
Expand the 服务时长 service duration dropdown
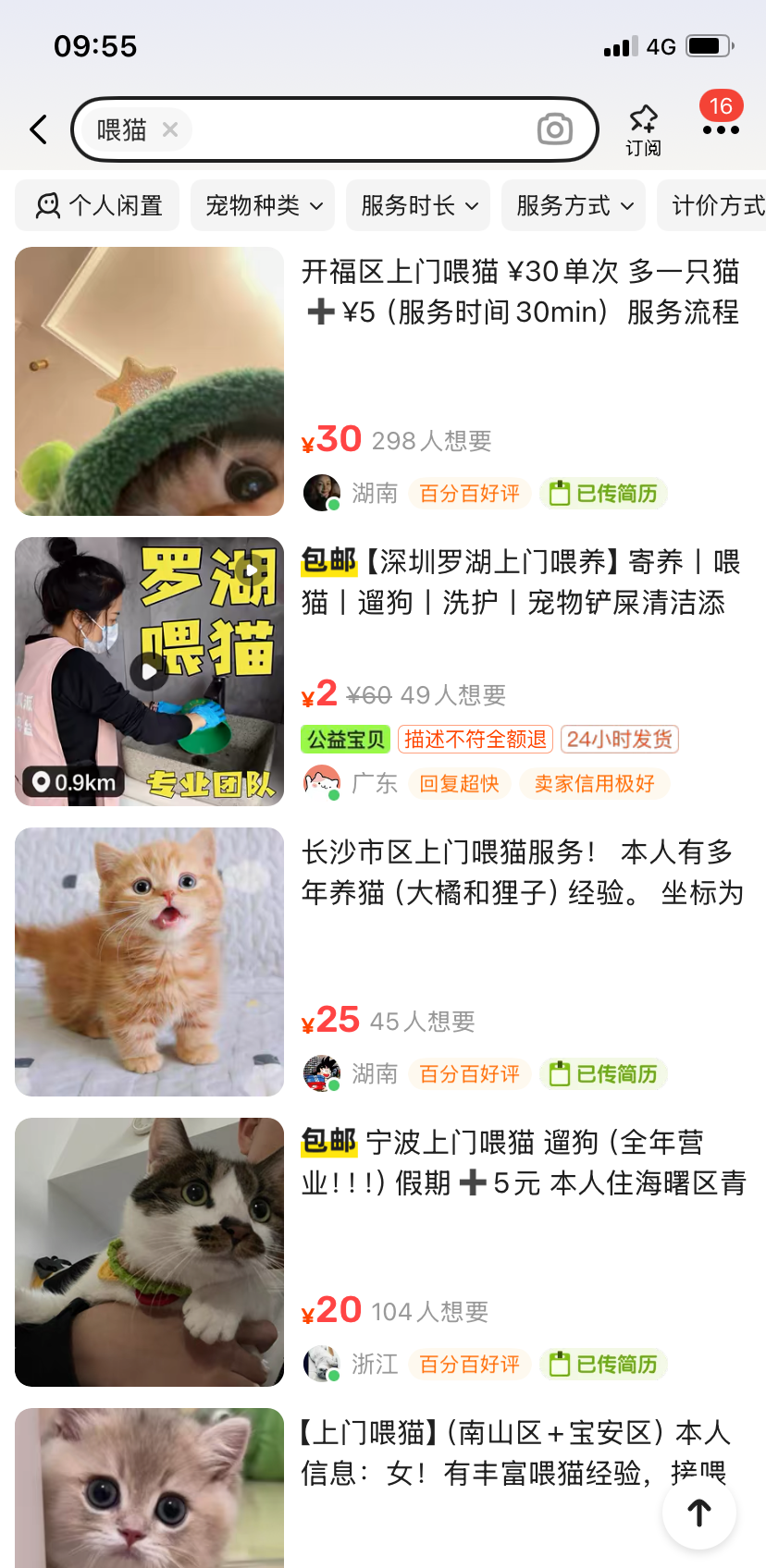coord(417,205)
